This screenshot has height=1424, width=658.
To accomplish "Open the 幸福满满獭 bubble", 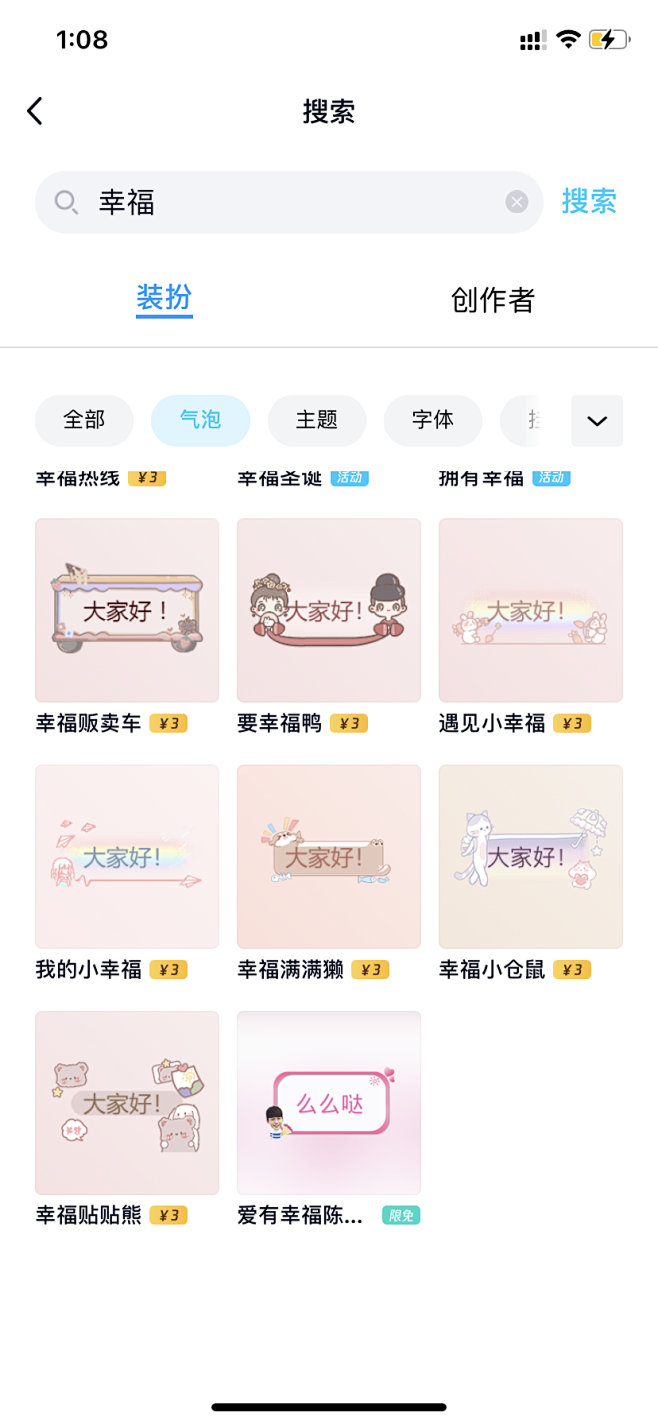I will 329,856.
